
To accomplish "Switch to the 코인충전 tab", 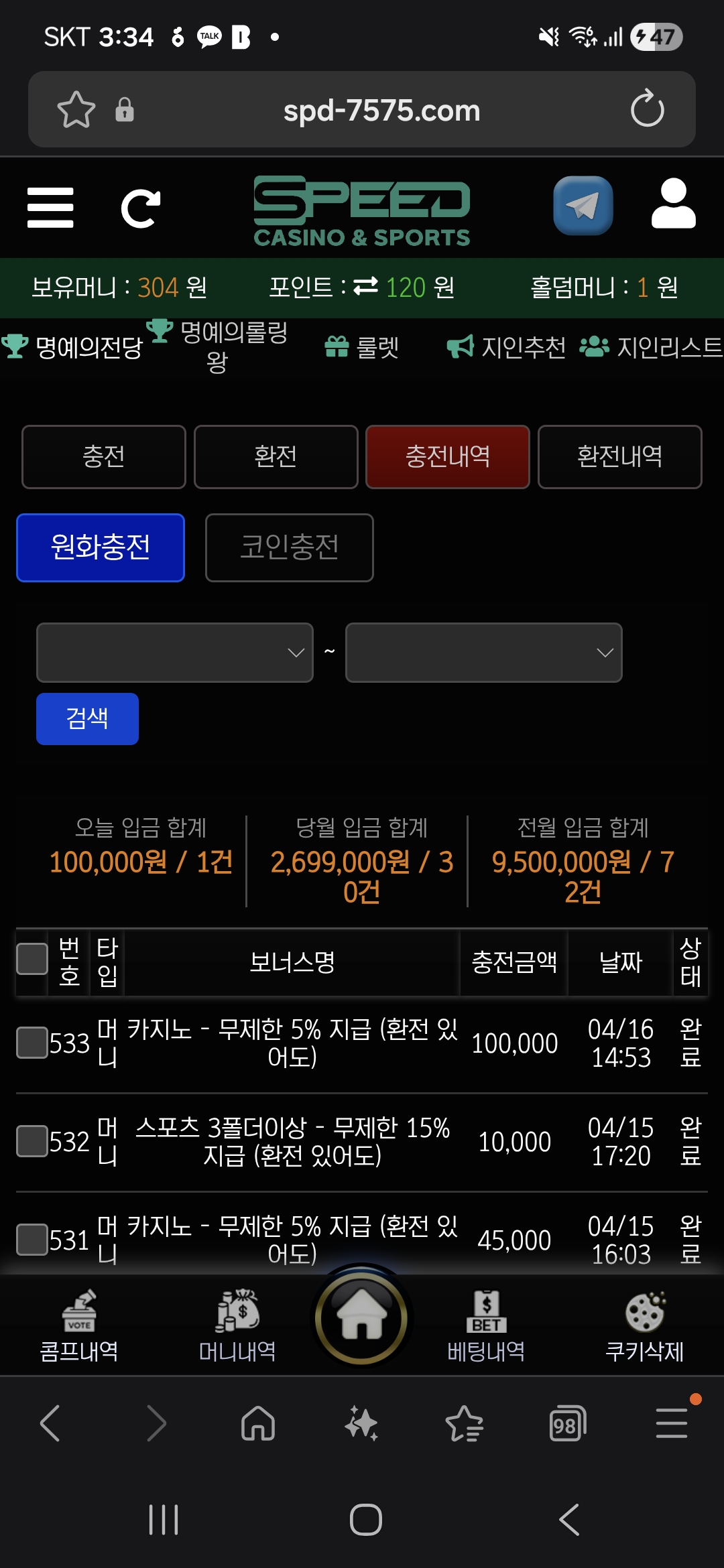I will [x=289, y=547].
